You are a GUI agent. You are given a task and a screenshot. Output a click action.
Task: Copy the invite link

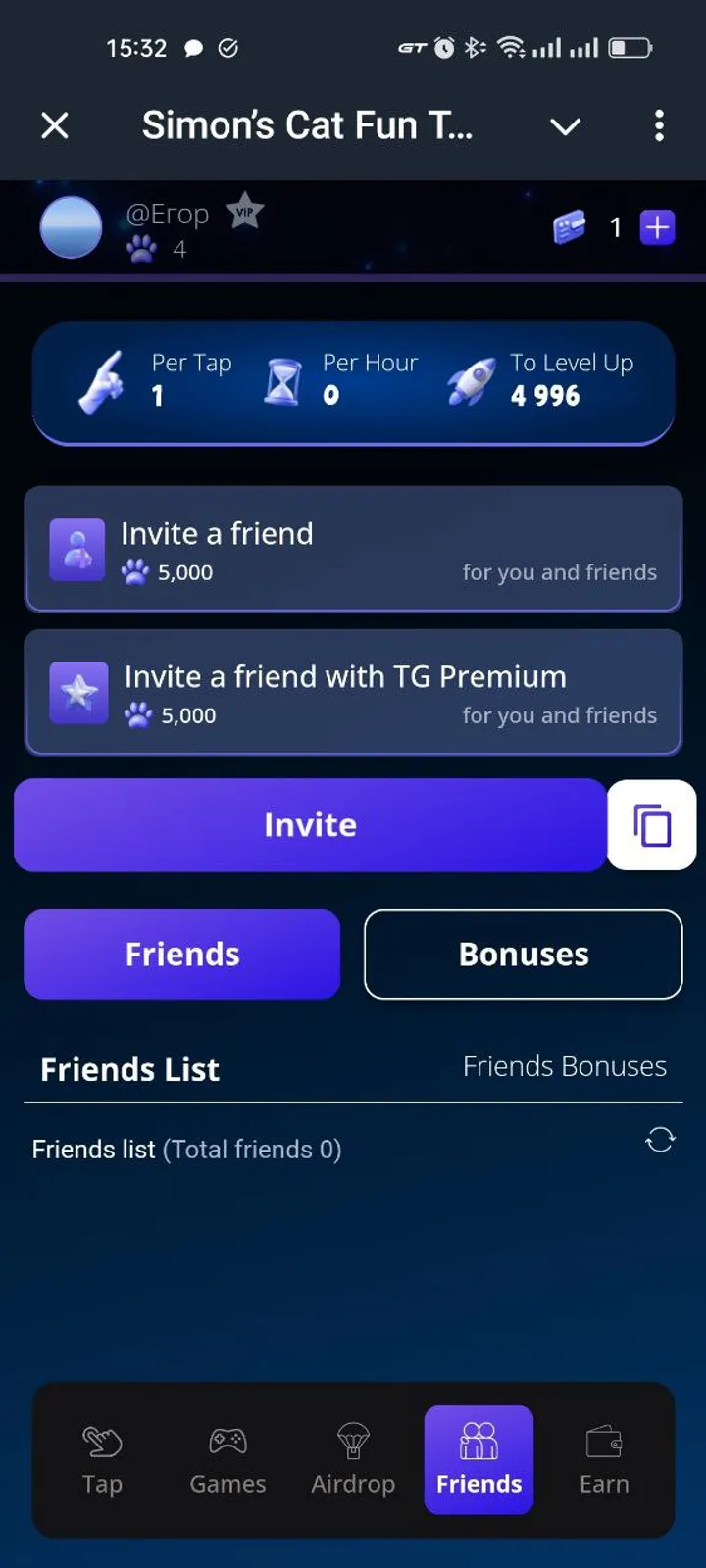point(652,825)
